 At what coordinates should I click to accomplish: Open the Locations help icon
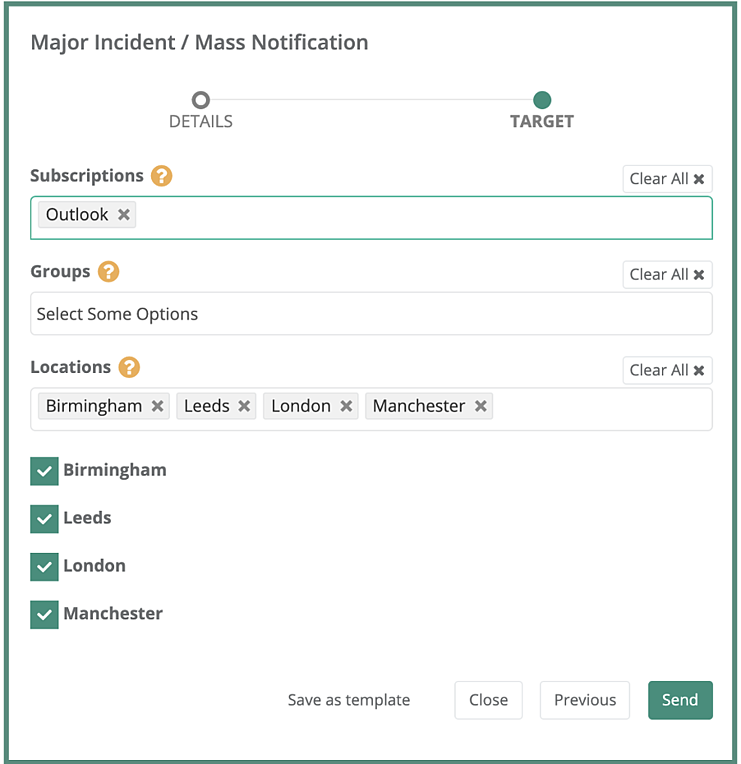coord(129,367)
